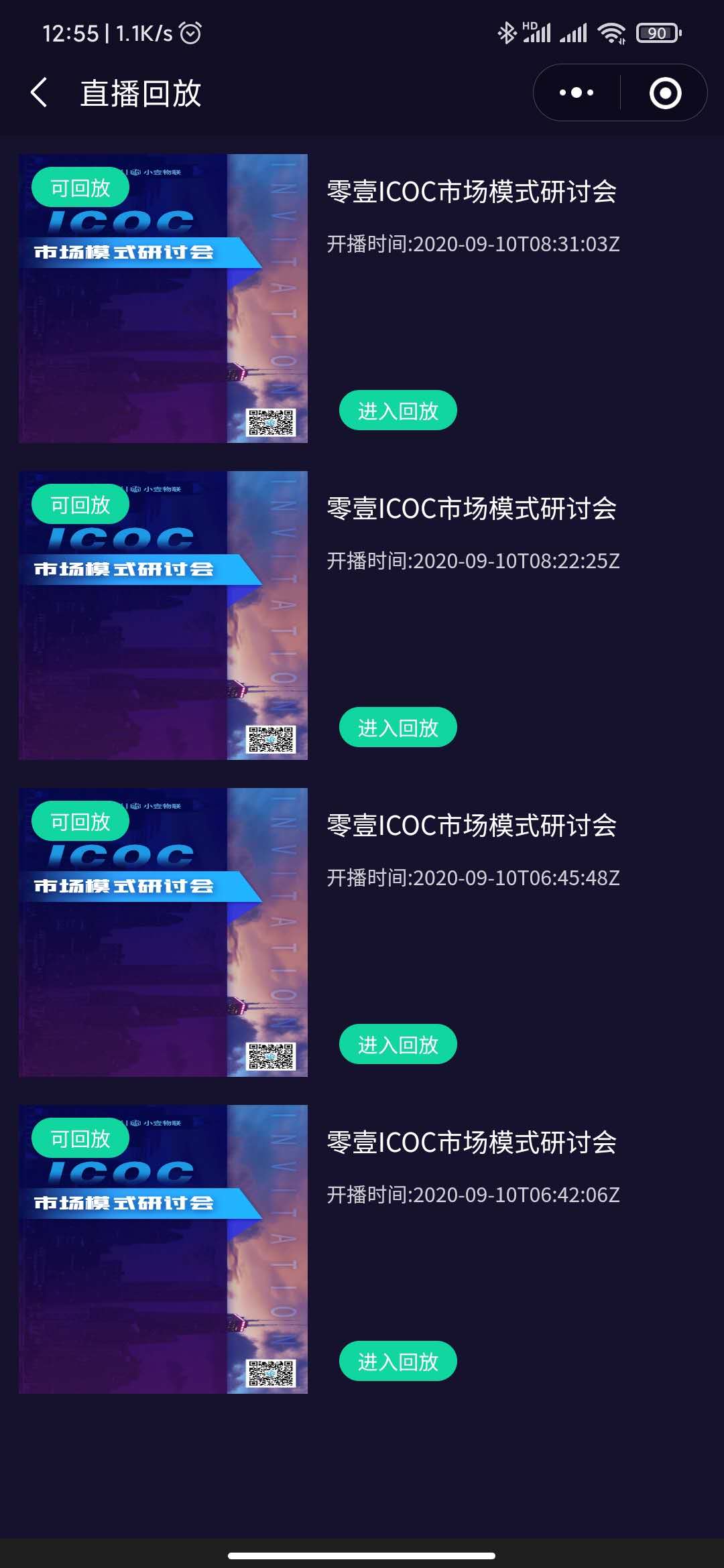
Task: View the poster thumbnail for 06:42:06Z seminar
Action: pyautogui.click(x=163, y=1249)
